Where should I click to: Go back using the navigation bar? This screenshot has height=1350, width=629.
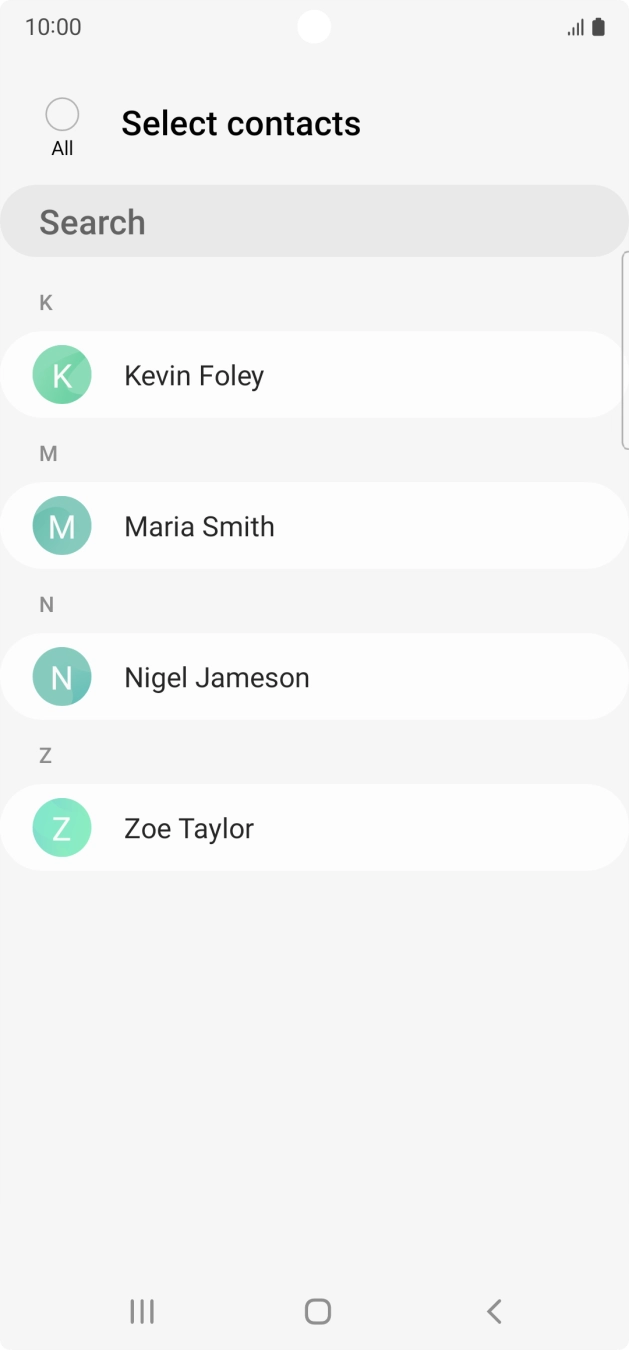tap(493, 1311)
